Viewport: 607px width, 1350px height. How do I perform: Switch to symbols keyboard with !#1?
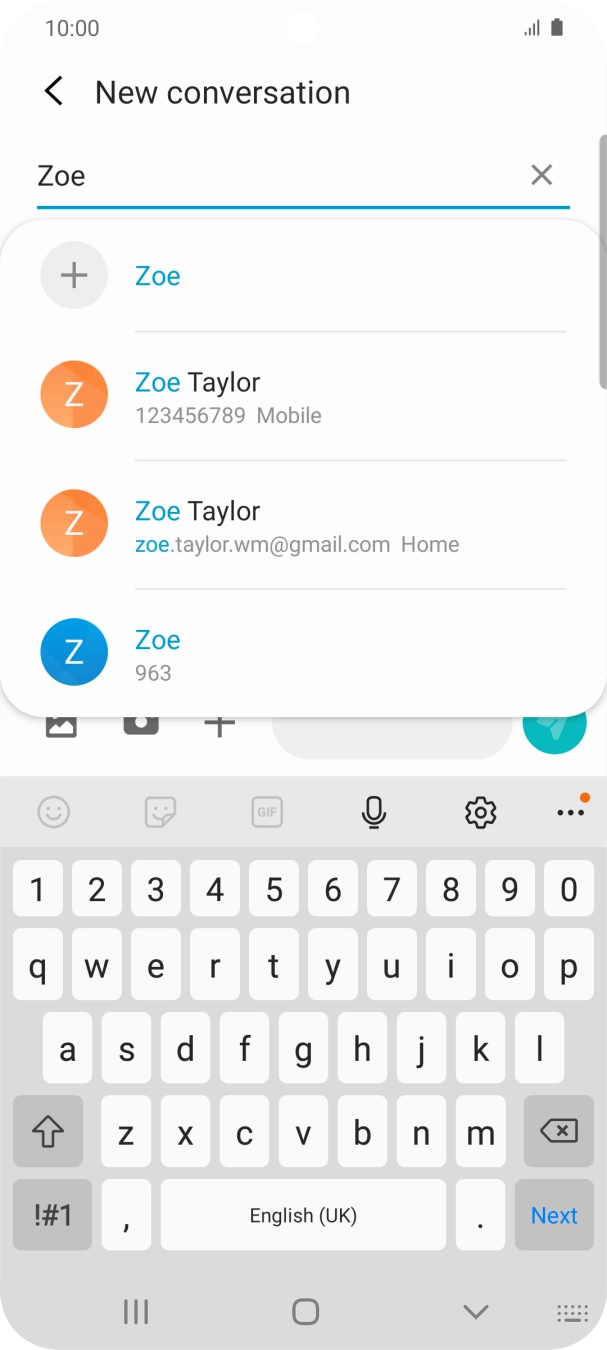tap(52, 1215)
